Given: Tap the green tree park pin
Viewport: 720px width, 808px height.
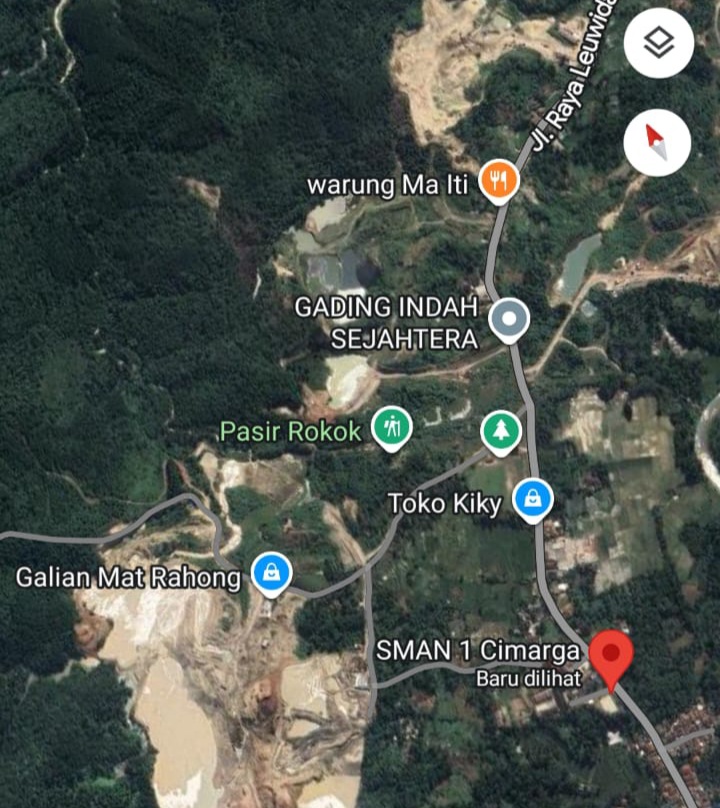Looking at the screenshot, I should tap(499, 431).
